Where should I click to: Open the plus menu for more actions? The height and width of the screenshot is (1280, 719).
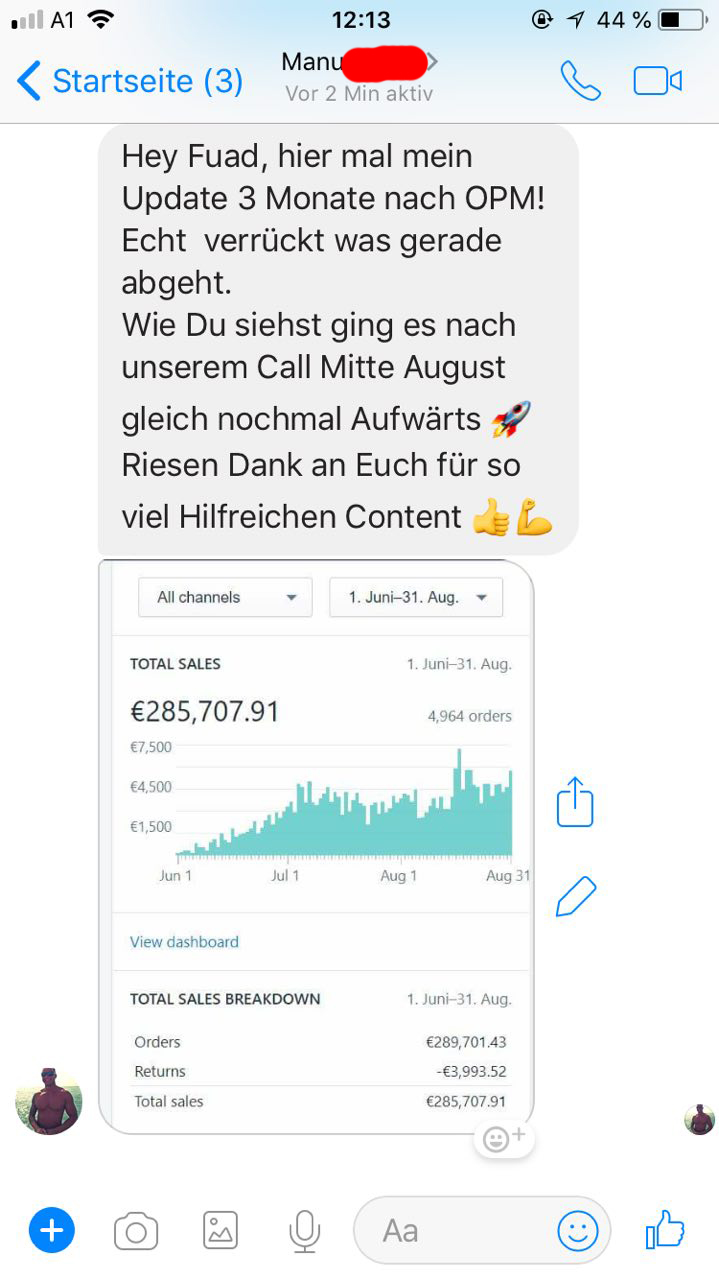(52, 1230)
